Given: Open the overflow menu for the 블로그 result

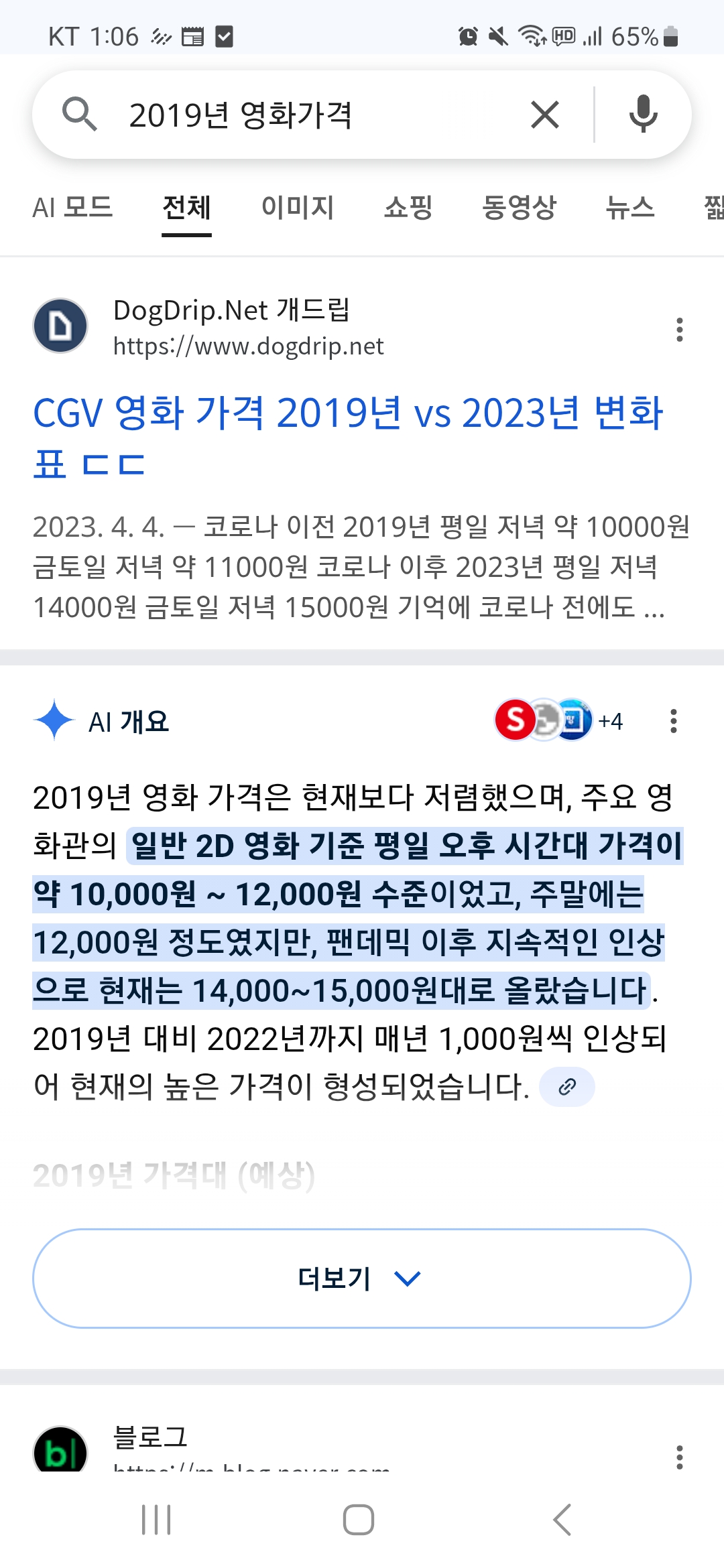Looking at the screenshot, I should [x=680, y=1457].
